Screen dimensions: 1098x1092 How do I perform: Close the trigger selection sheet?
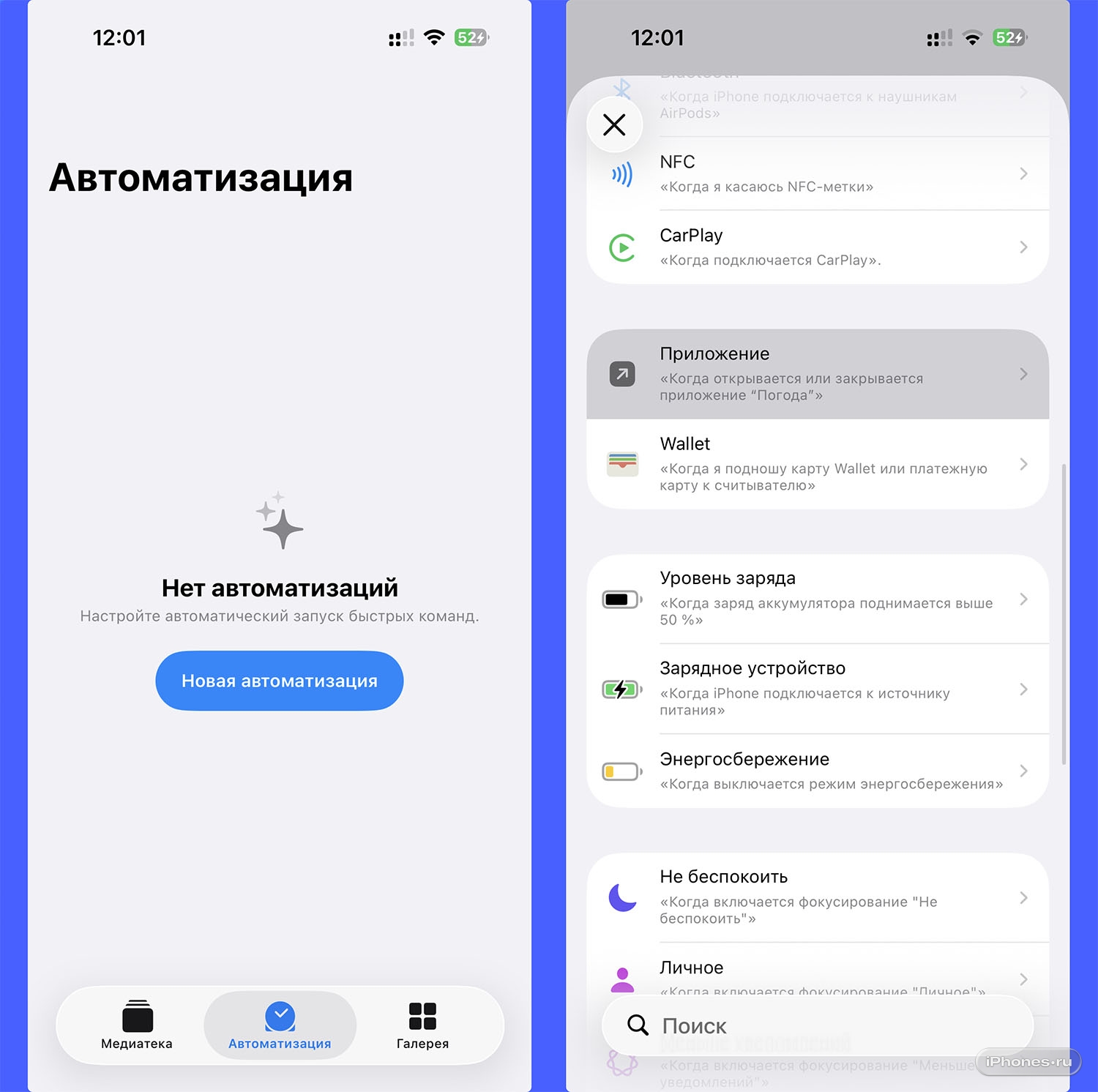click(x=614, y=124)
